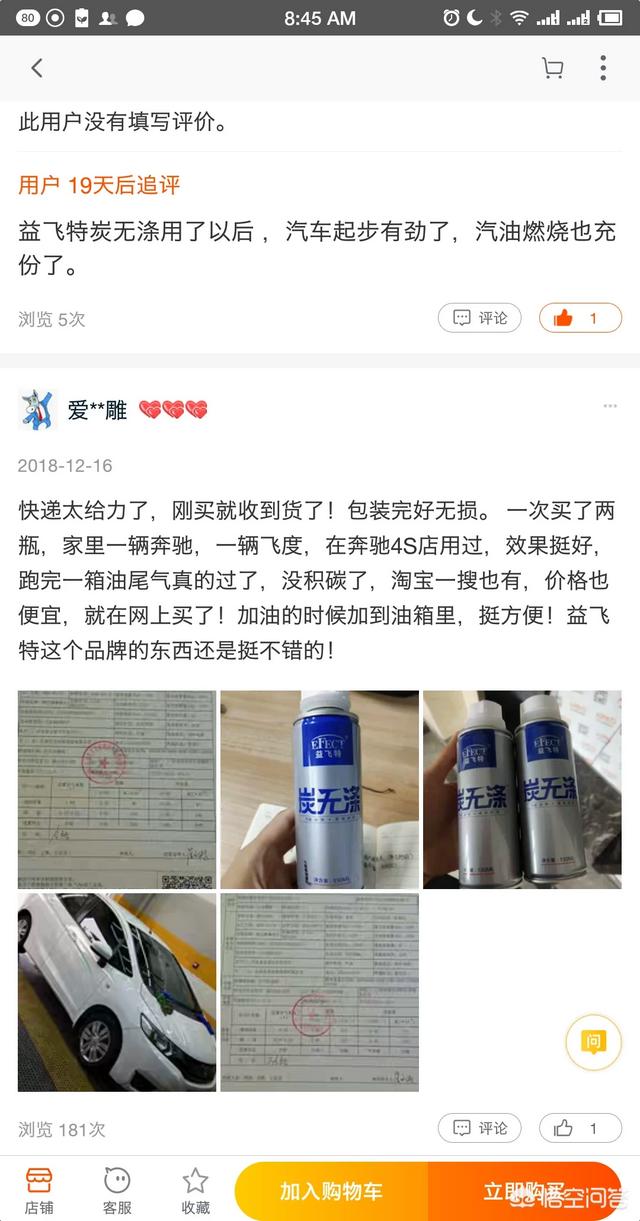640x1221 pixels.
Task: Visit the 店铺 store page
Action: click(39, 1190)
